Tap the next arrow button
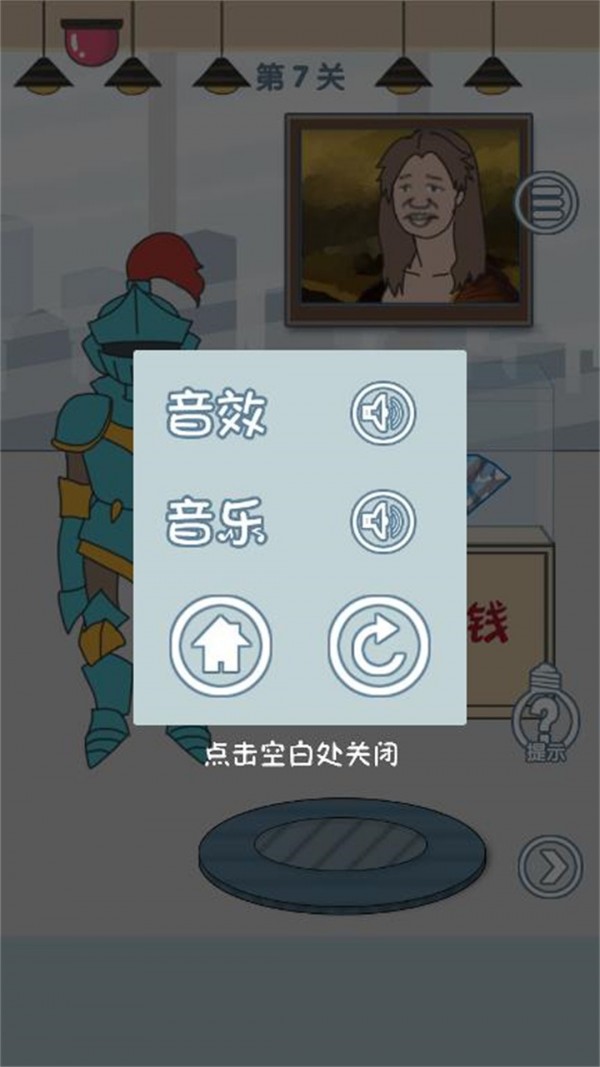This screenshot has height=1067, width=600. (550, 866)
